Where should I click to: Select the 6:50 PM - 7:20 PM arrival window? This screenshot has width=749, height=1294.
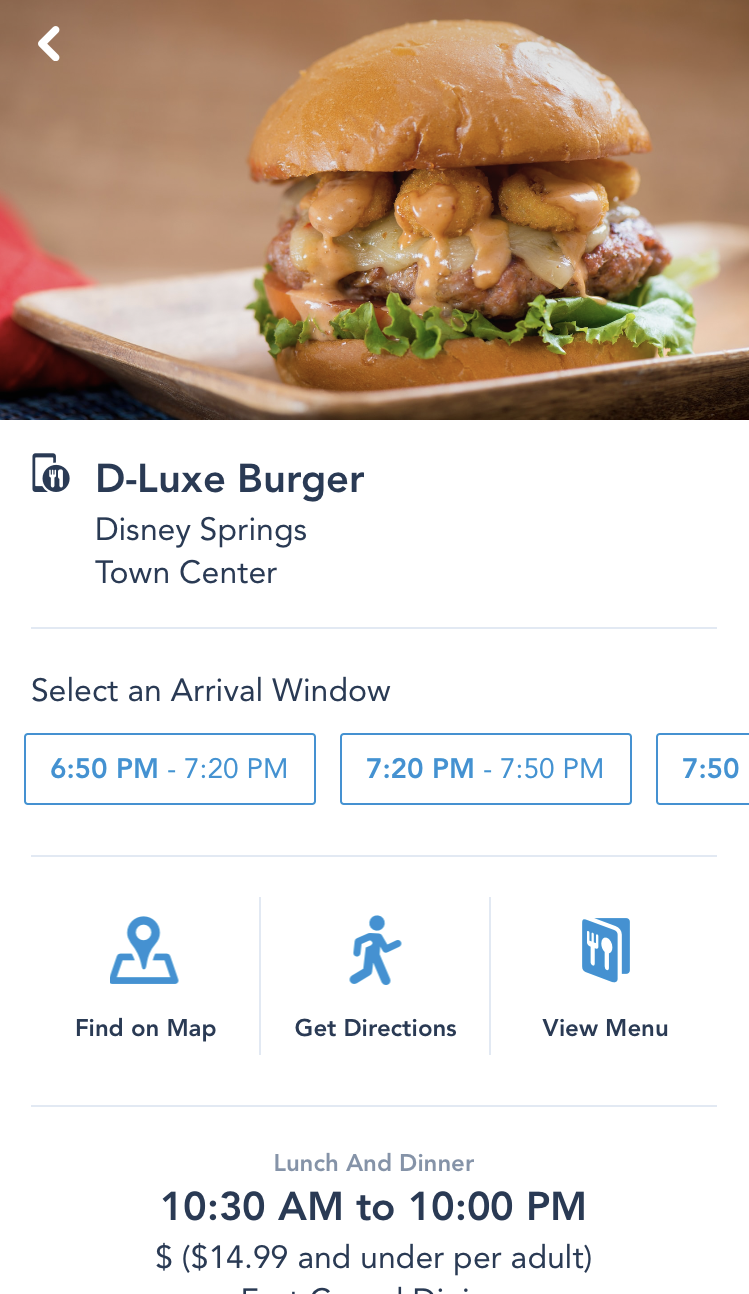tap(170, 769)
